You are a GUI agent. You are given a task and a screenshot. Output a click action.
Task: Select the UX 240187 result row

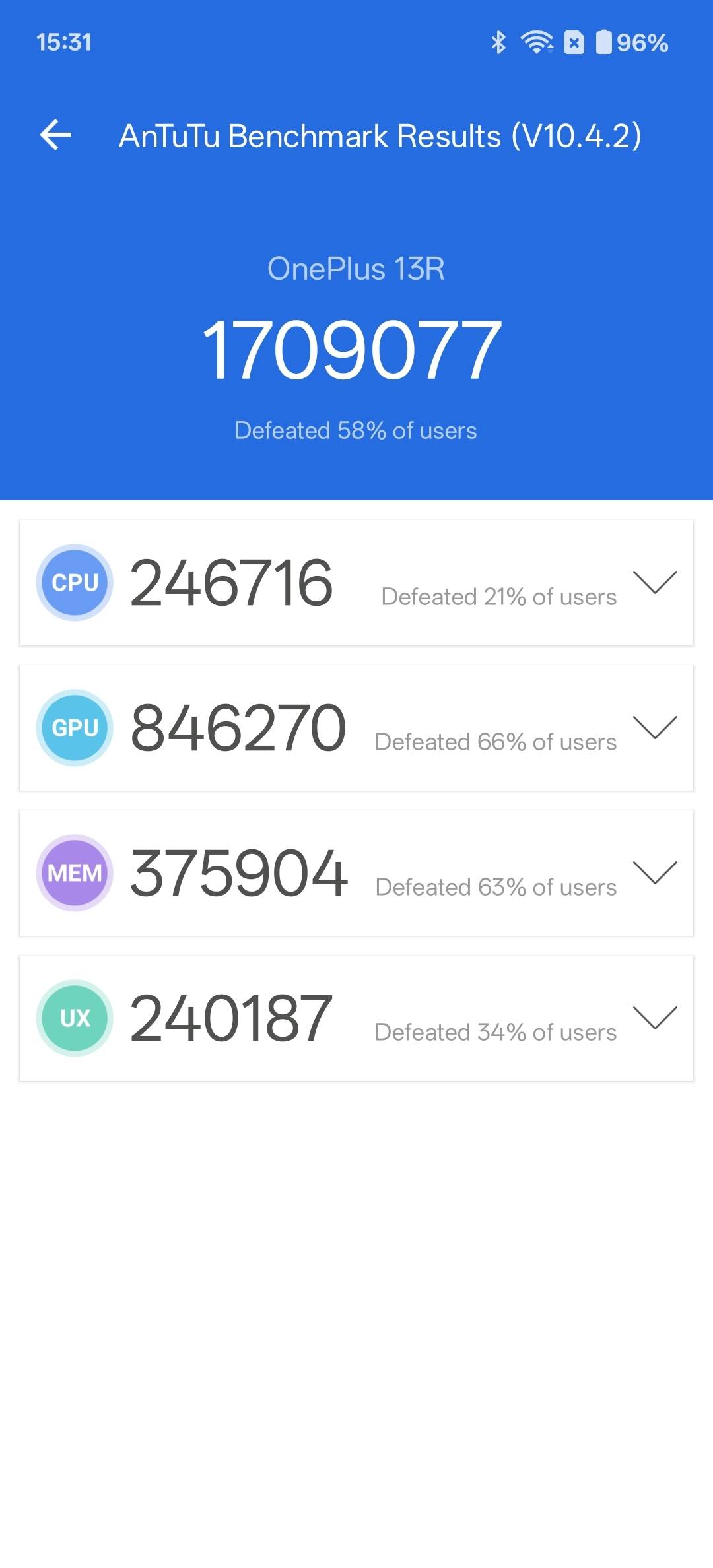point(356,1019)
